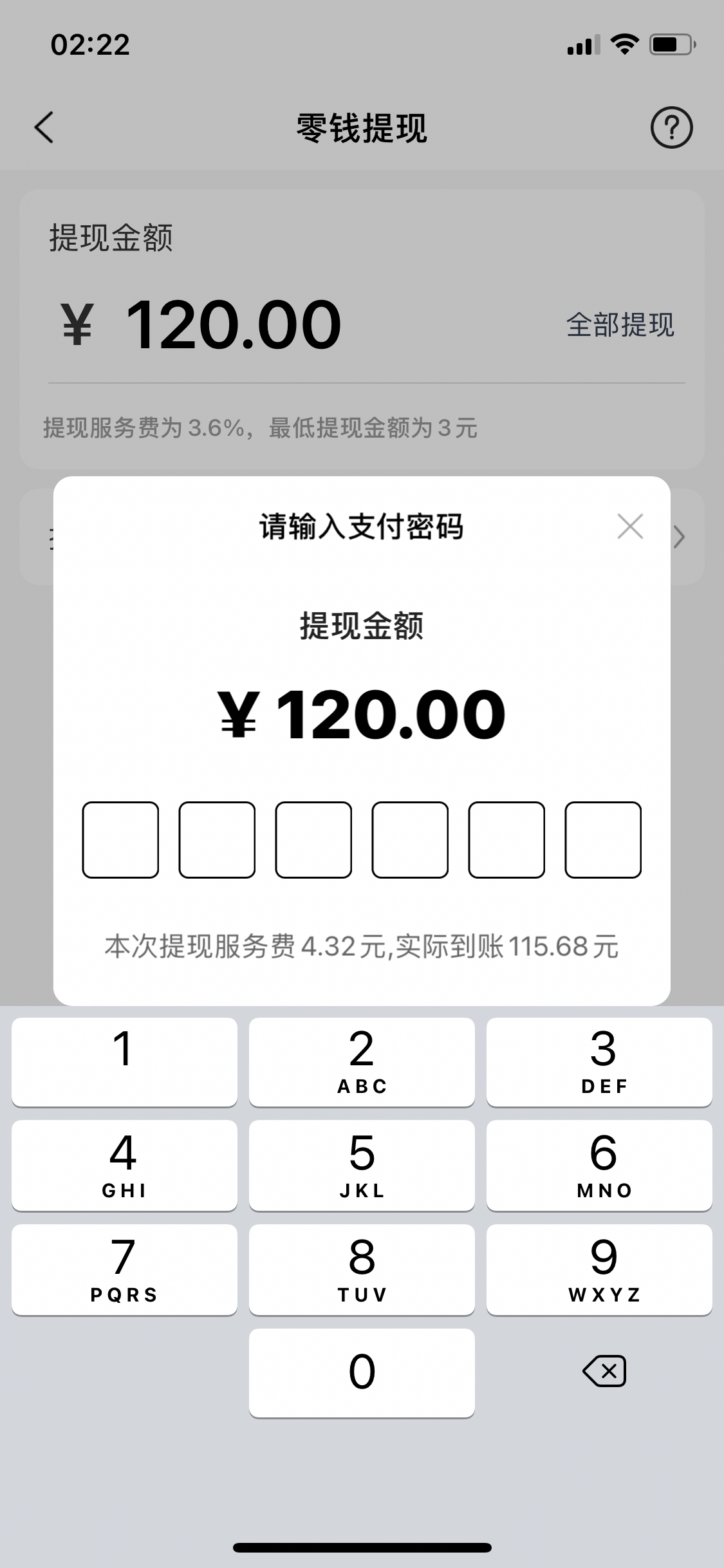Enter digit 9 on the keypad

[599, 1269]
